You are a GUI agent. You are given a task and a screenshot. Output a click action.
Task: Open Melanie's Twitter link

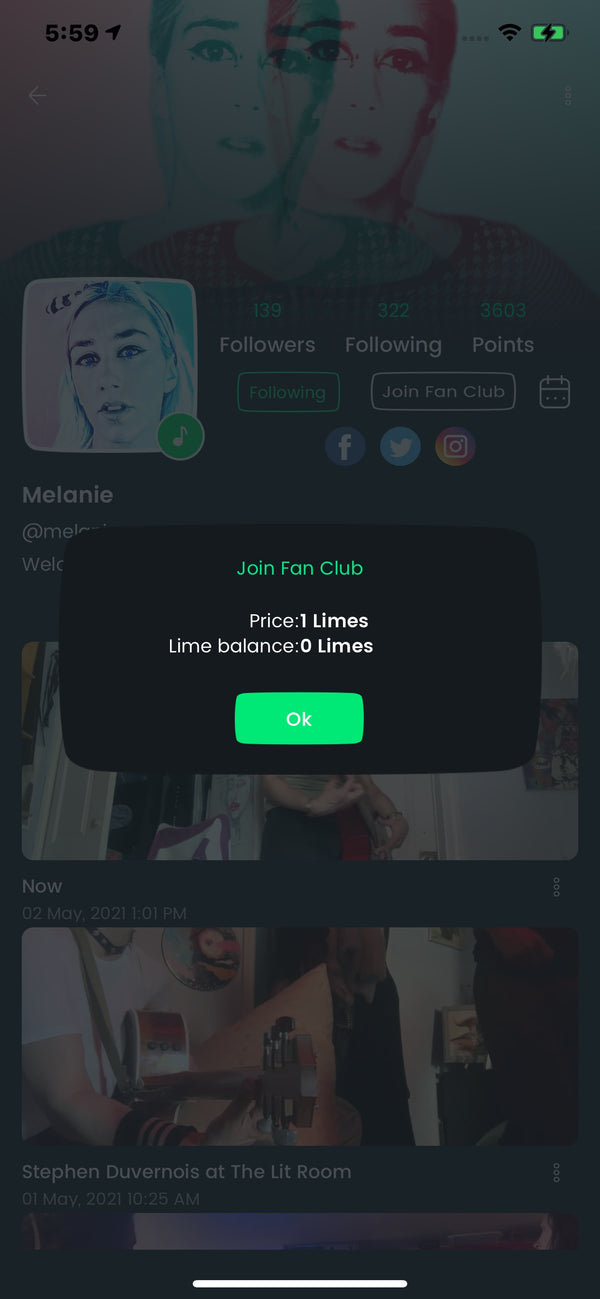tap(400, 446)
